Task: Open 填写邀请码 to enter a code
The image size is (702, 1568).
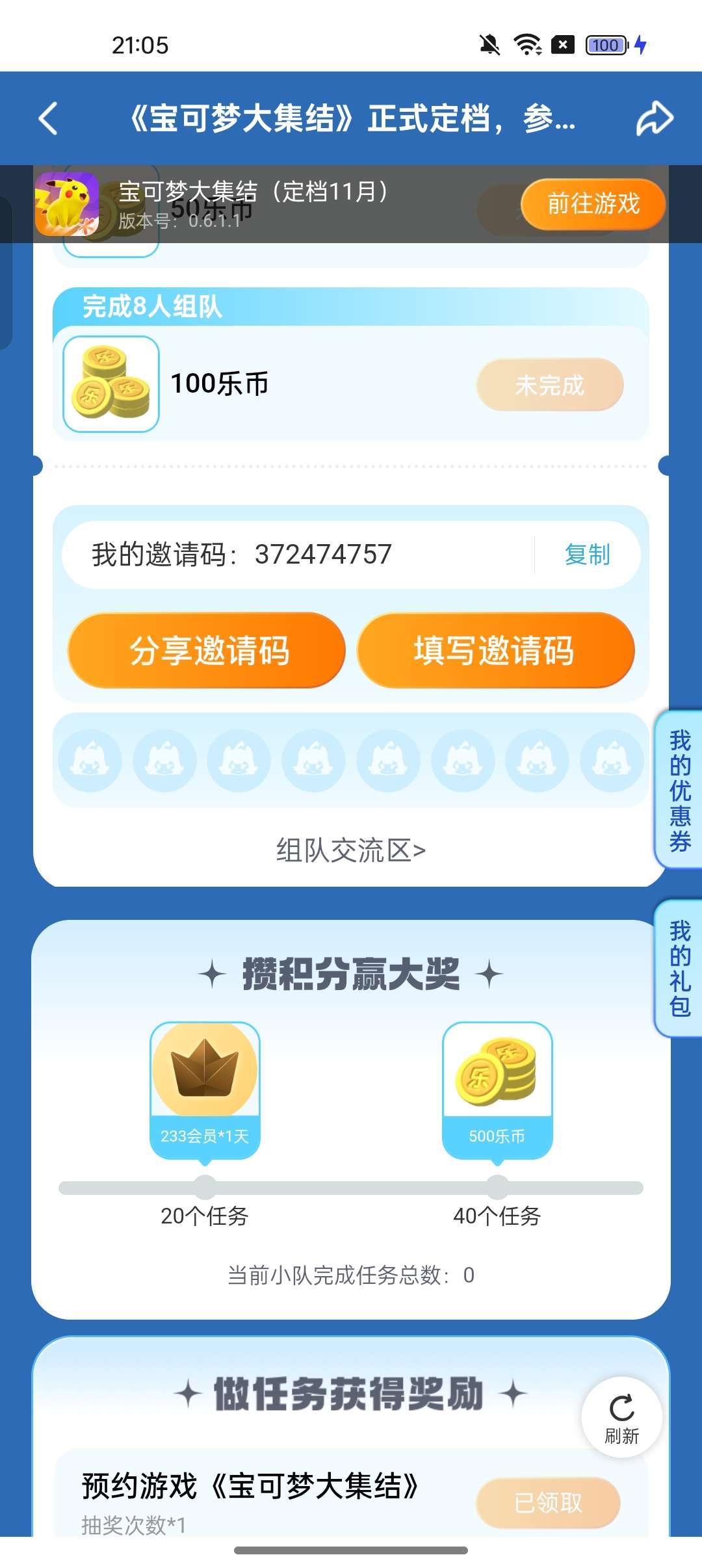Action: coord(495,650)
